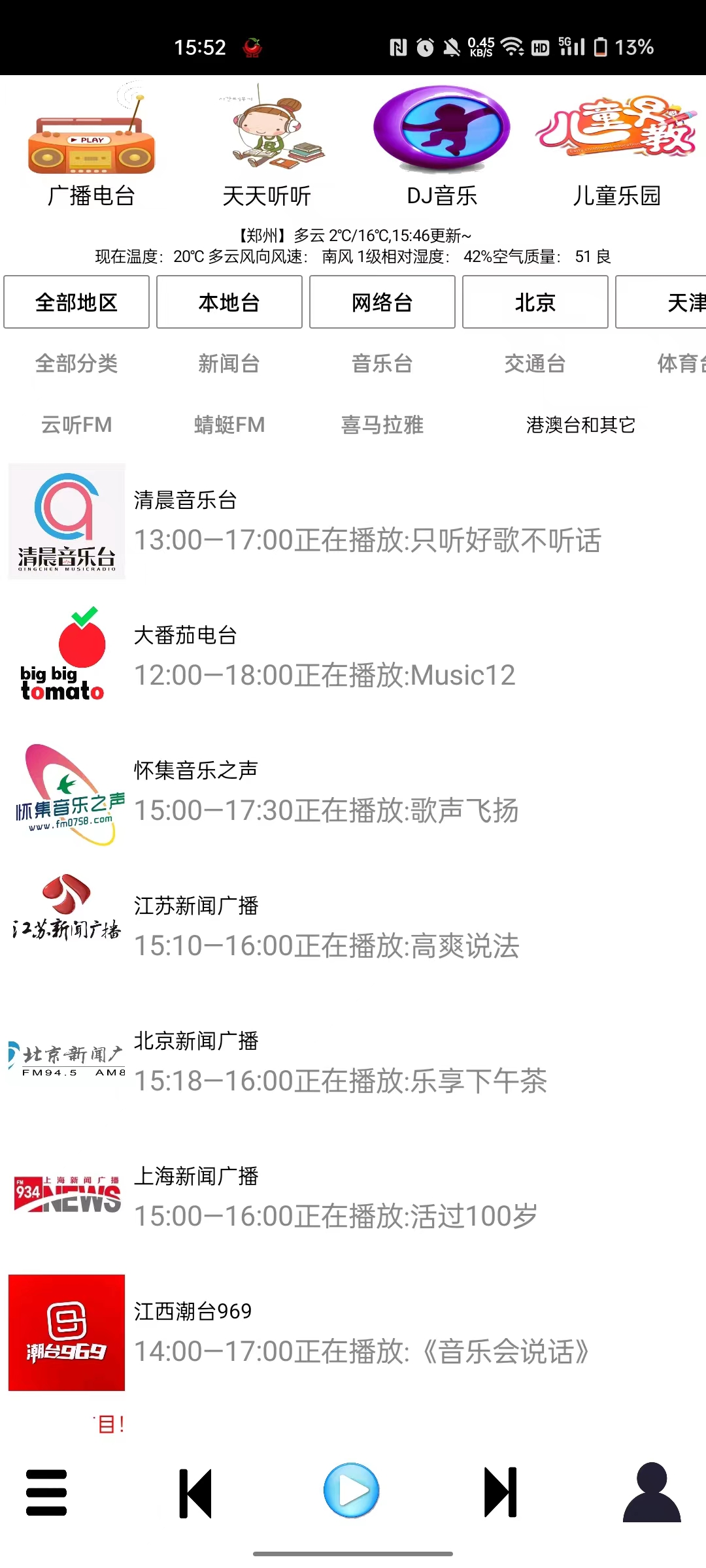
Task: Tap the big big tomato station logo
Action: [66, 653]
